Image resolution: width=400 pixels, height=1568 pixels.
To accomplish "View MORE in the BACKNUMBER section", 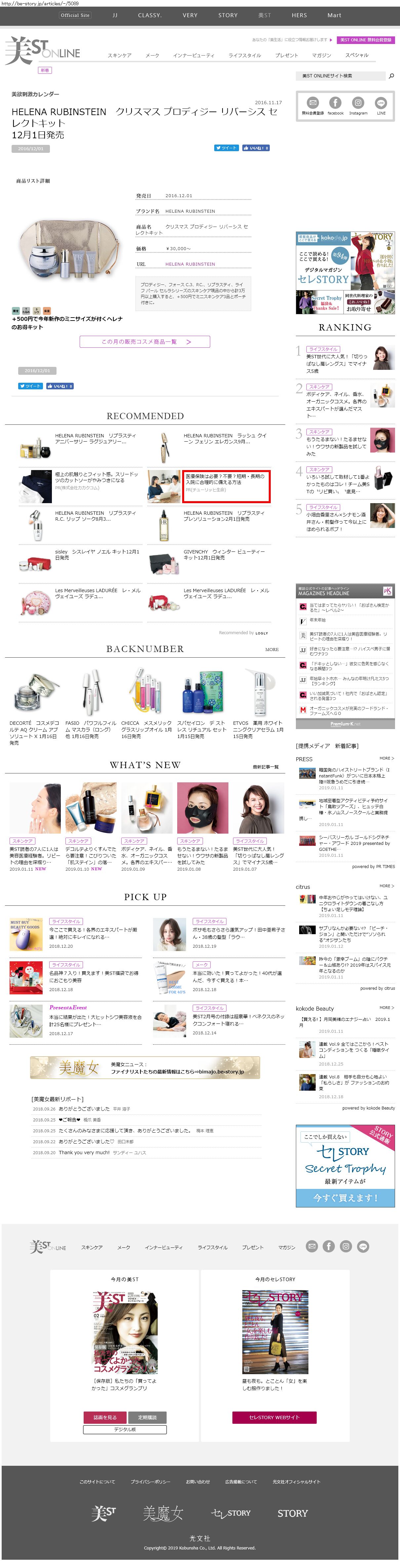I will (272, 649).
